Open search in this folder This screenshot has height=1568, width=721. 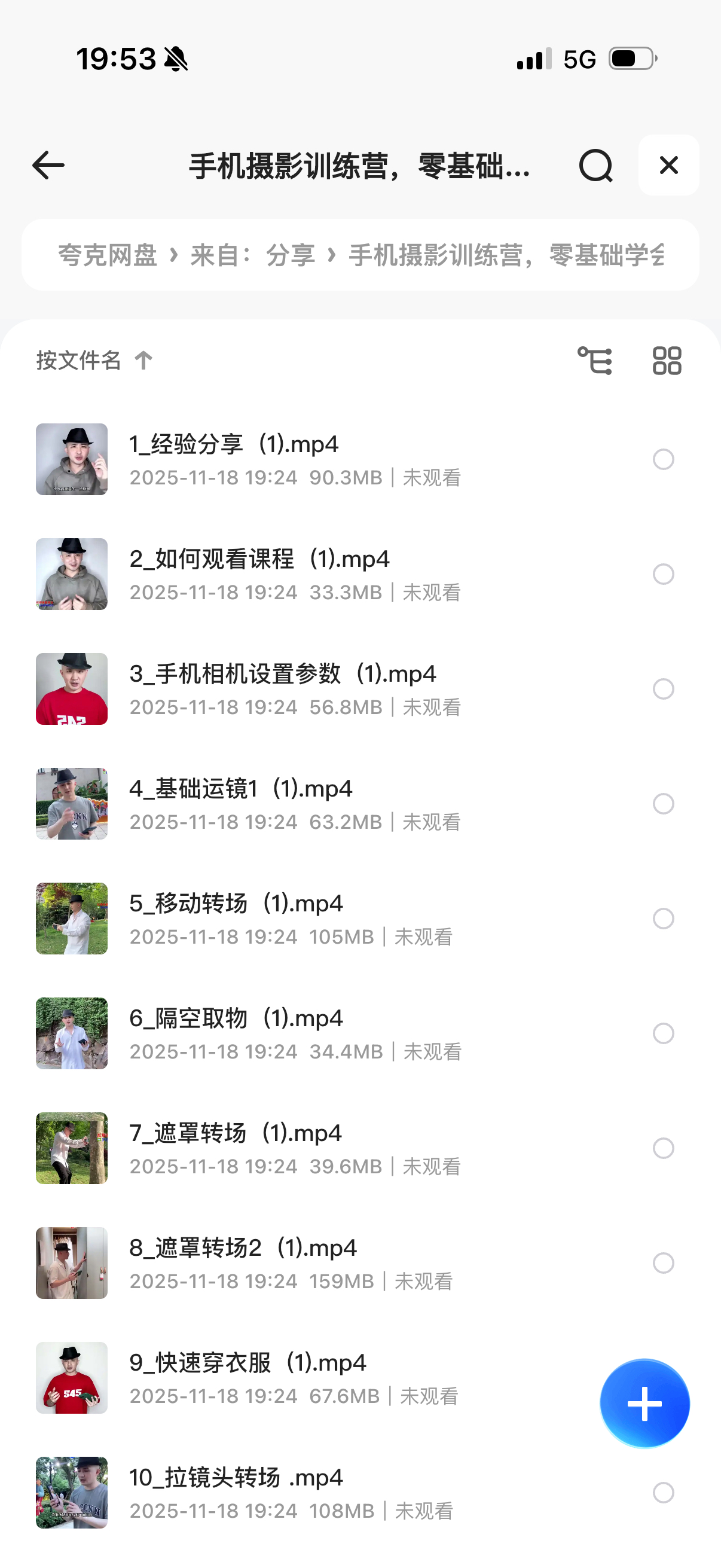coord(595,165)
